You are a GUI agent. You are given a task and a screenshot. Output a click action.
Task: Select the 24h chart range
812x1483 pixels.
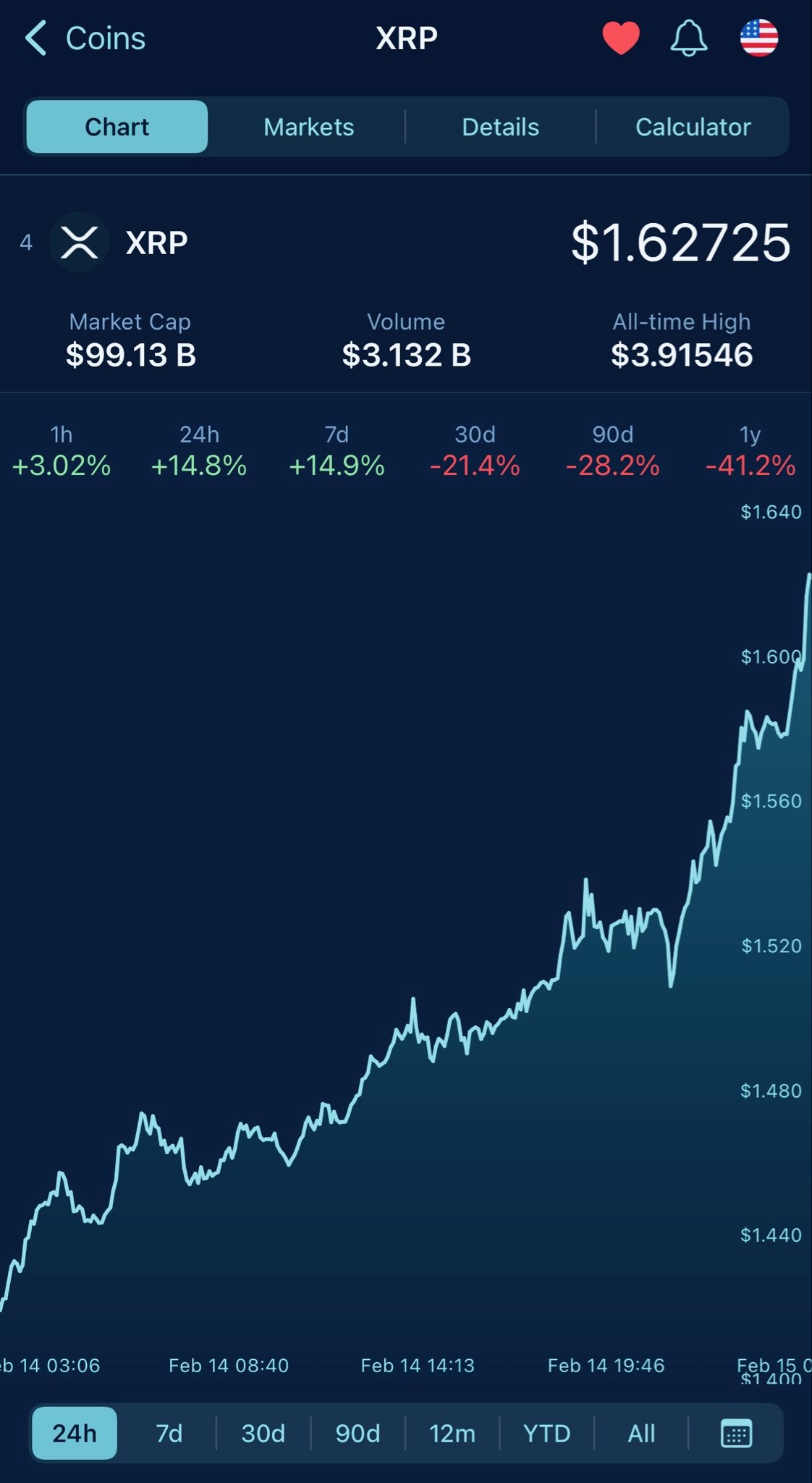tap(75, 1433)
